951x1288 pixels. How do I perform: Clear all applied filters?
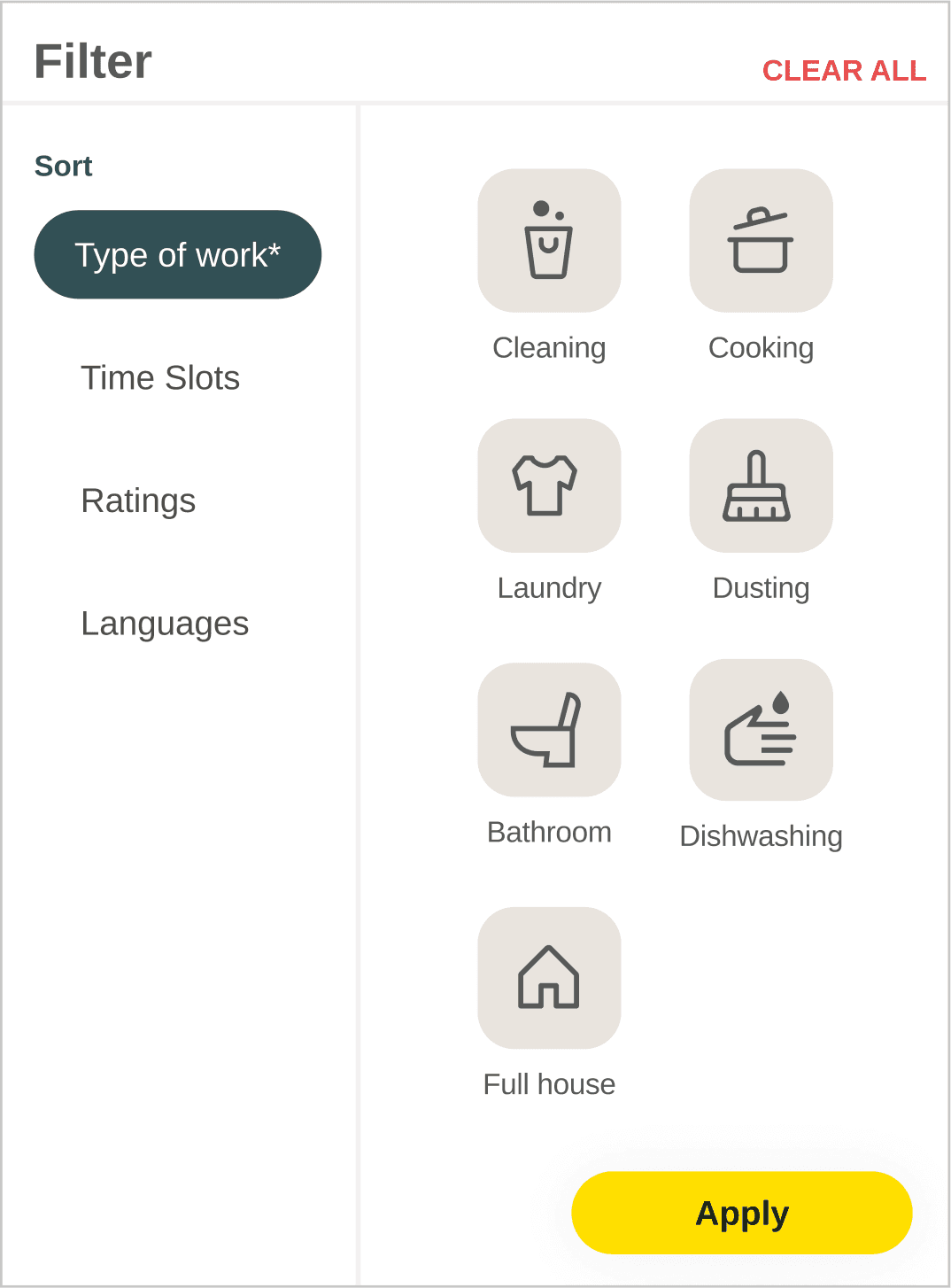coord(844,71)
